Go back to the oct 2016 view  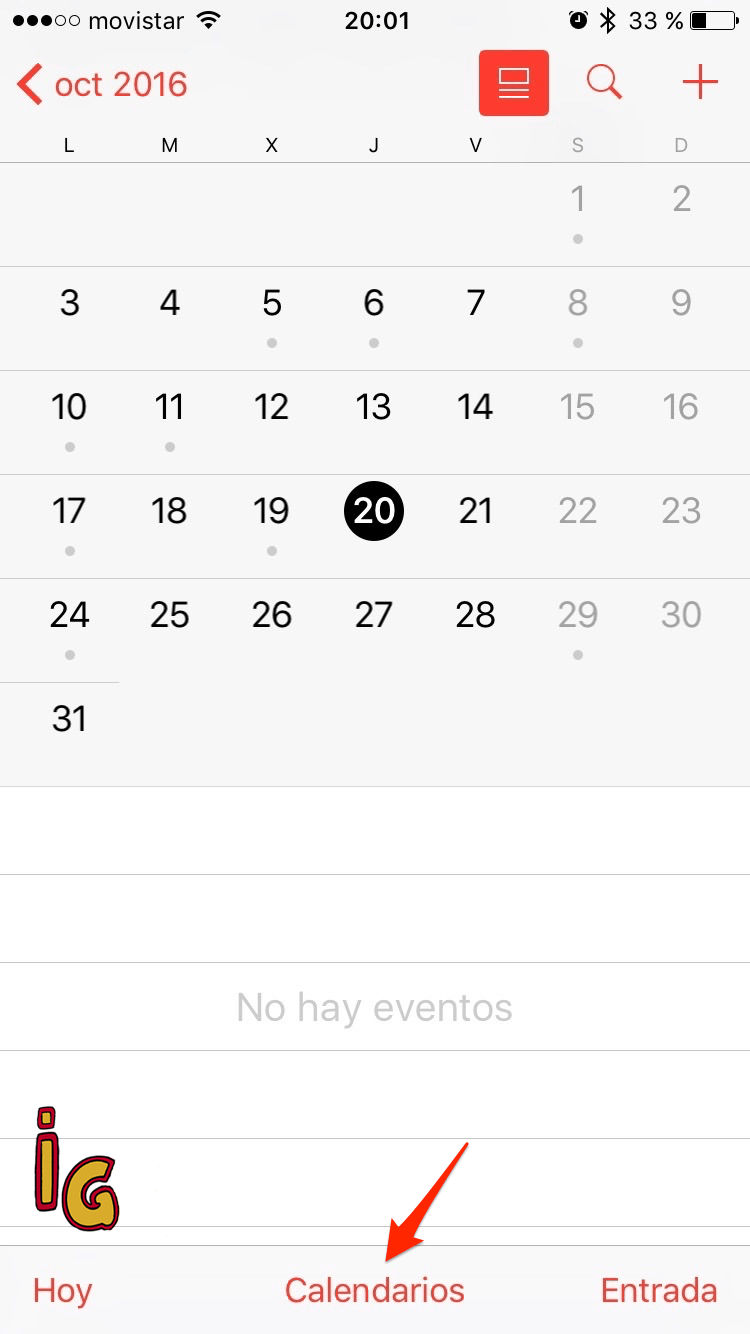click(102, 84)
